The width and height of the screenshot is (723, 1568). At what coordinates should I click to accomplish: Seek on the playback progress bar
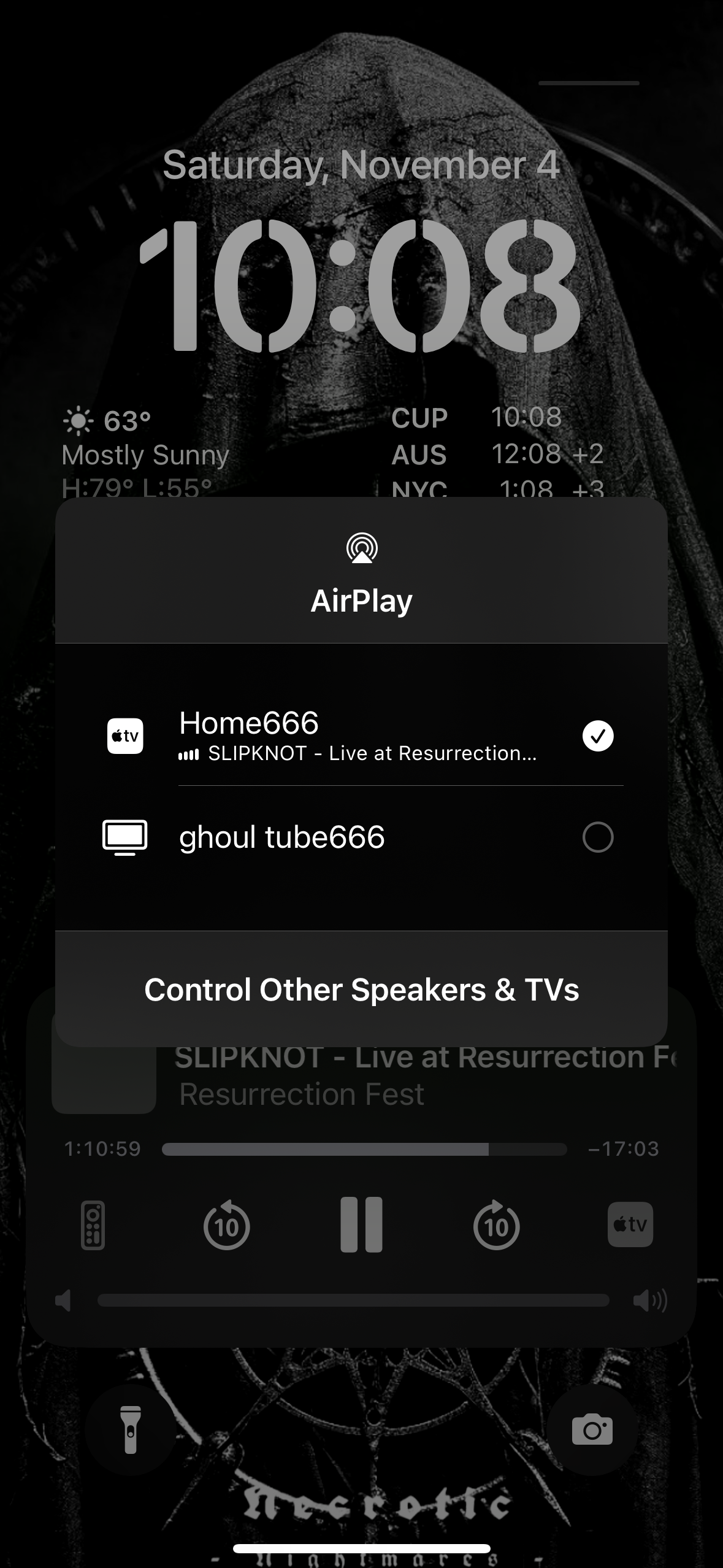[364, 1149]
